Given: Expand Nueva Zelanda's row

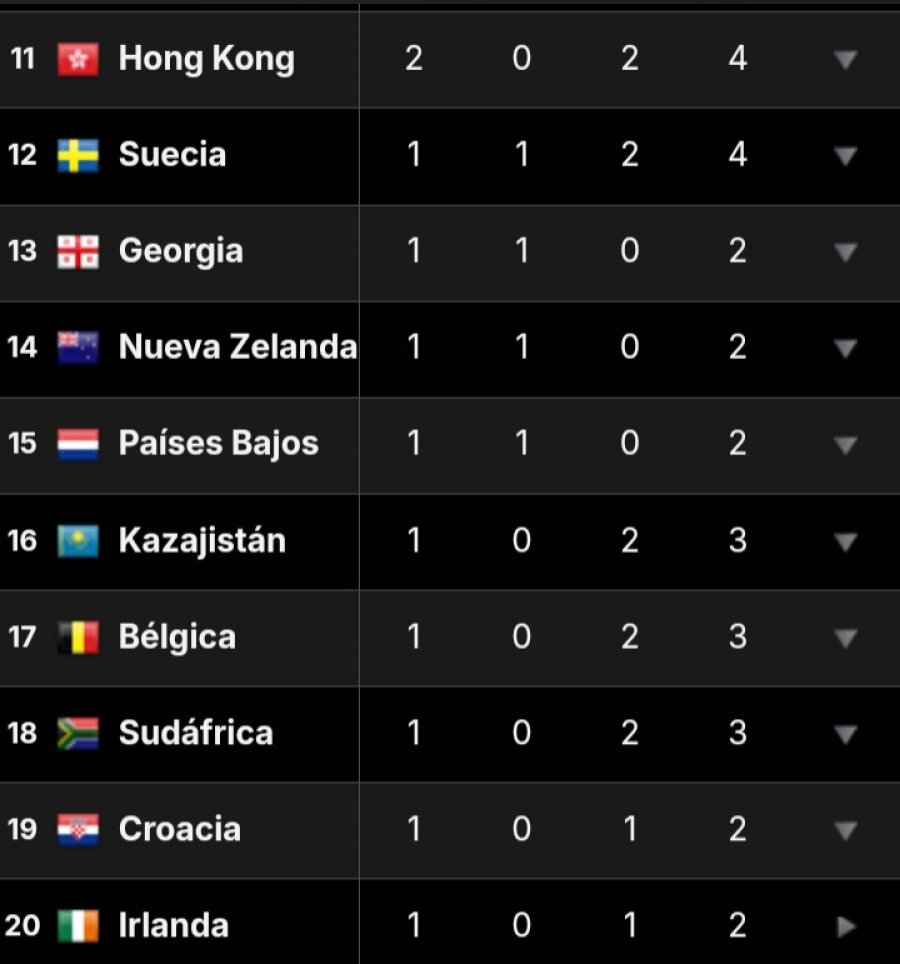Looking at the screenshot, I should tap(845, 348).
